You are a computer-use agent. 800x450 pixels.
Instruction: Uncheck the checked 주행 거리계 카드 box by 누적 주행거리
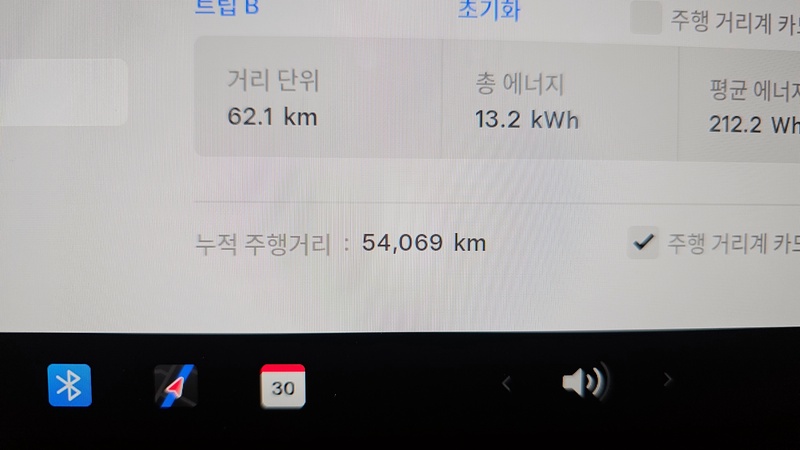(643, 242)
